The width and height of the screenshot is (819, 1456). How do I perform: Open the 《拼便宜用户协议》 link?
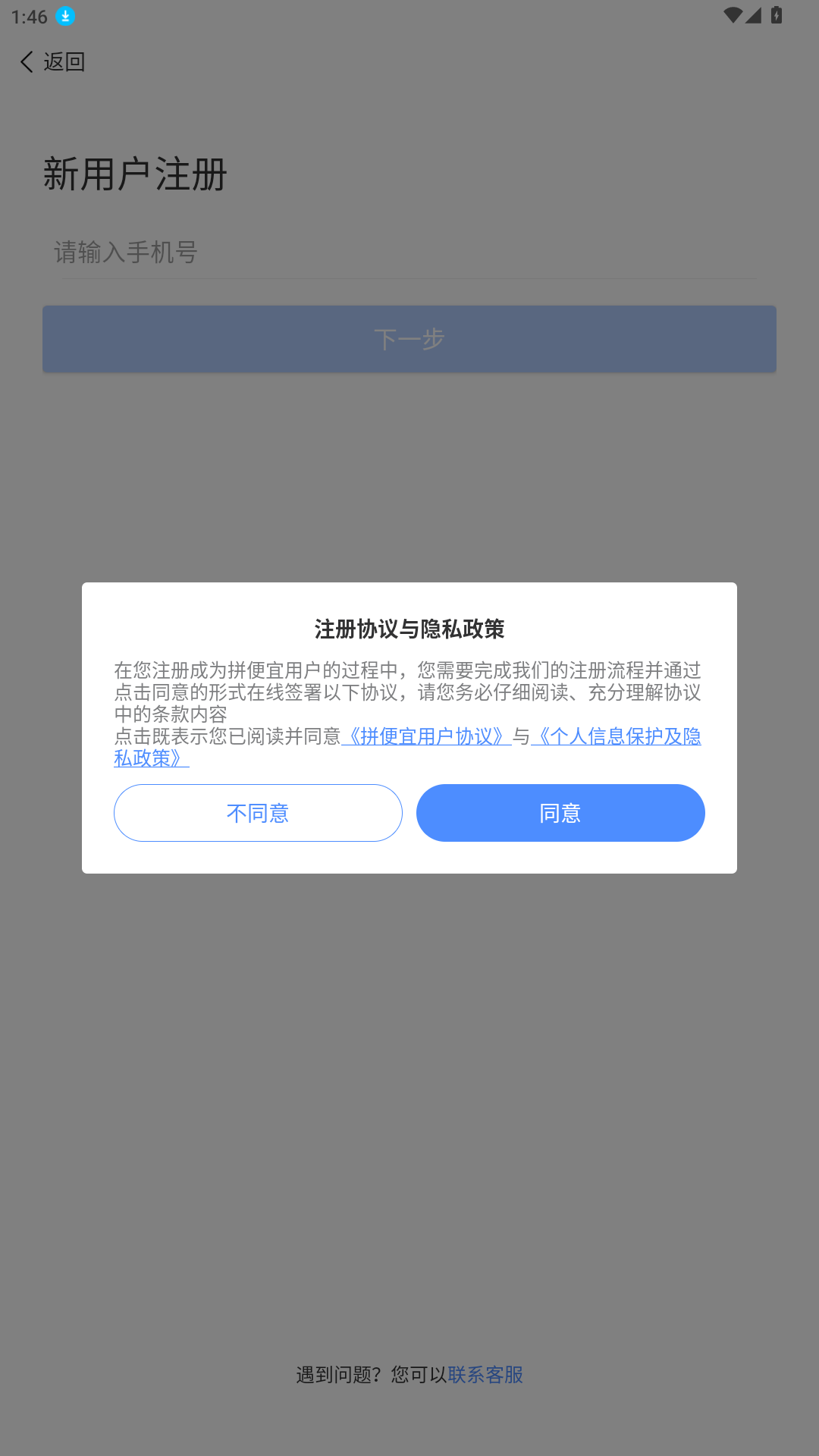coord(426,736)
